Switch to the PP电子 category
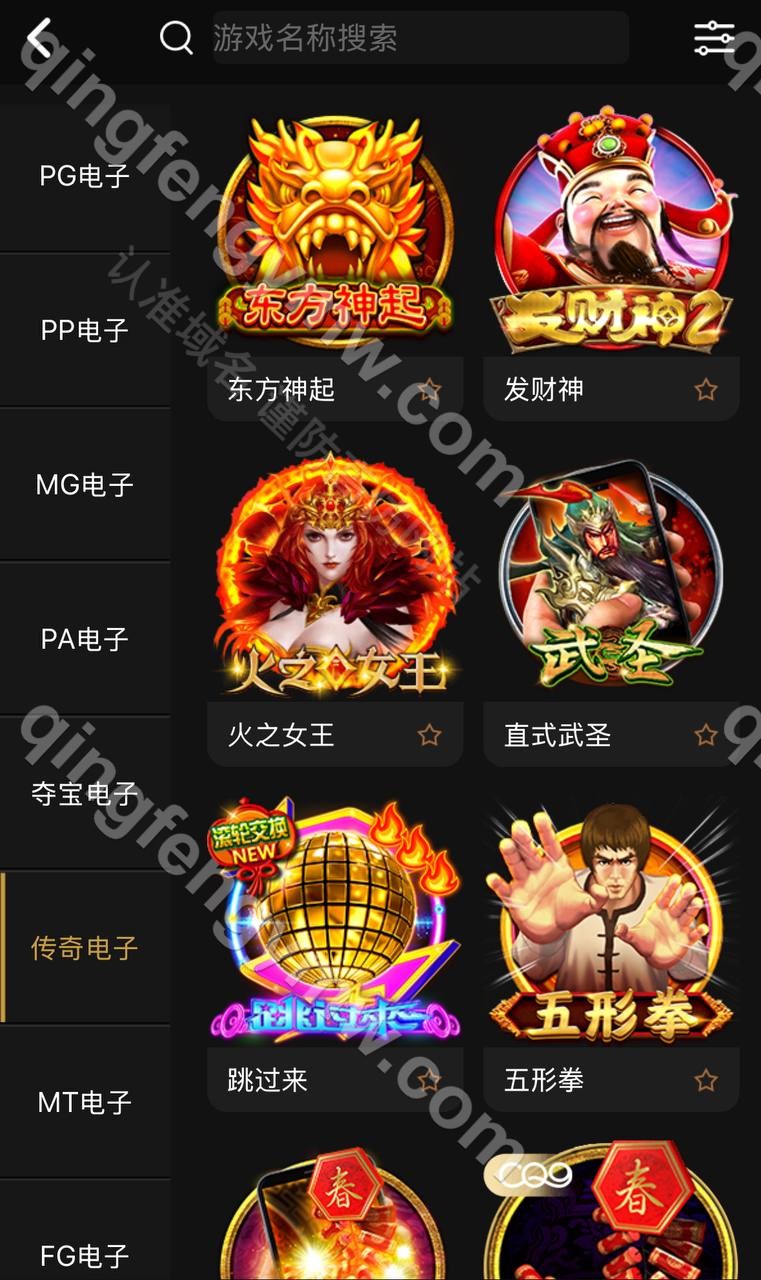The width and height of the screenshot is (761, 1280). click(x=85, y=330)
